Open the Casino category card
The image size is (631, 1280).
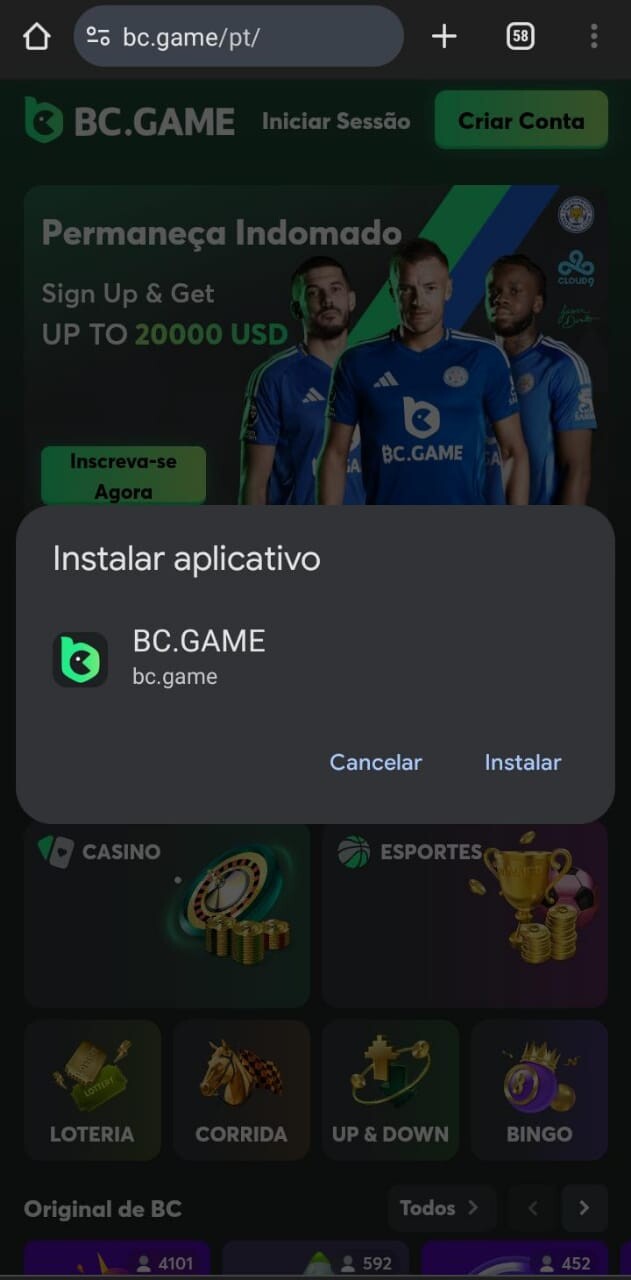coord(166,915)
